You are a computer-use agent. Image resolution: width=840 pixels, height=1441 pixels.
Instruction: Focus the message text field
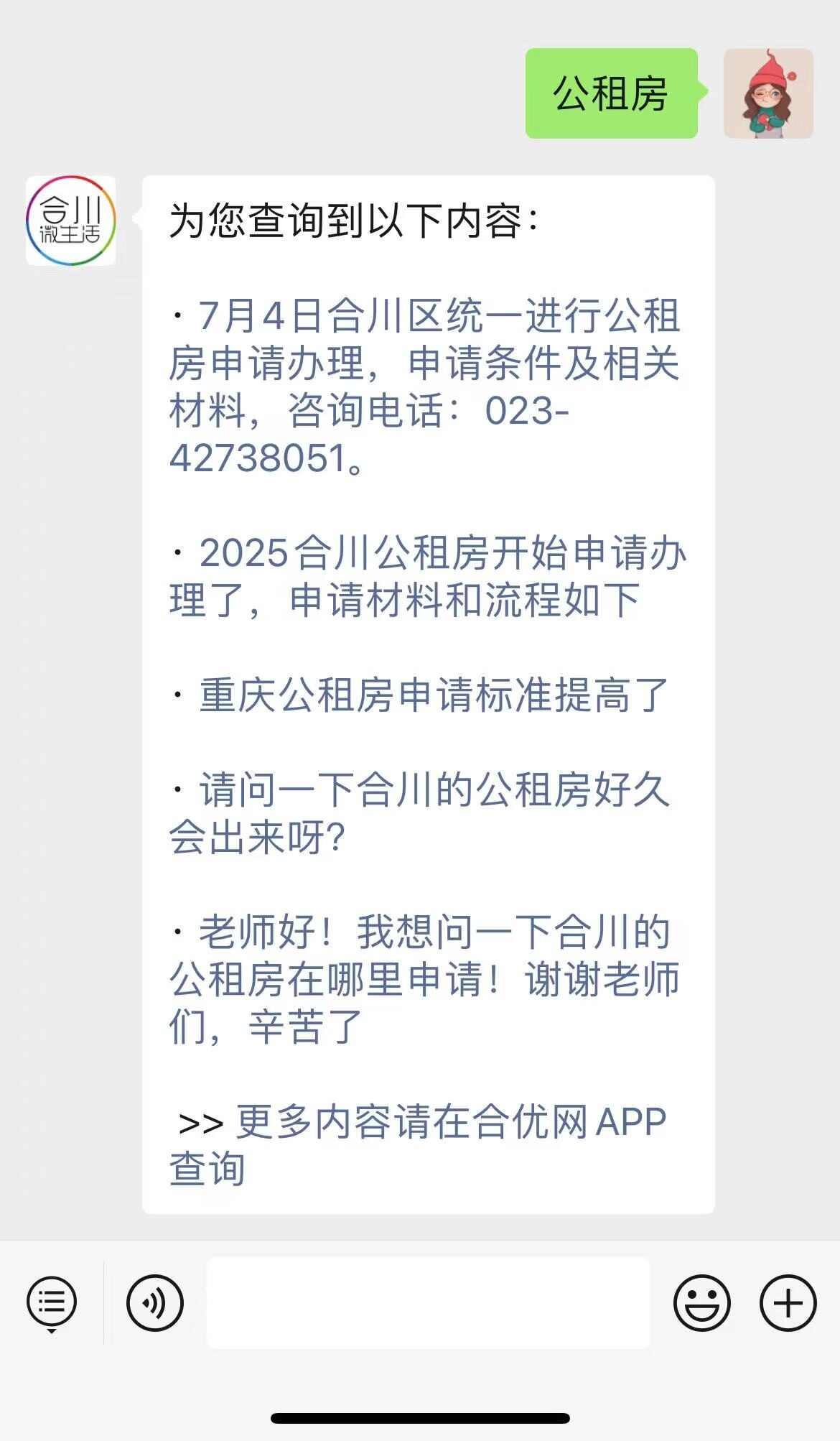[x=428, y=1303]
